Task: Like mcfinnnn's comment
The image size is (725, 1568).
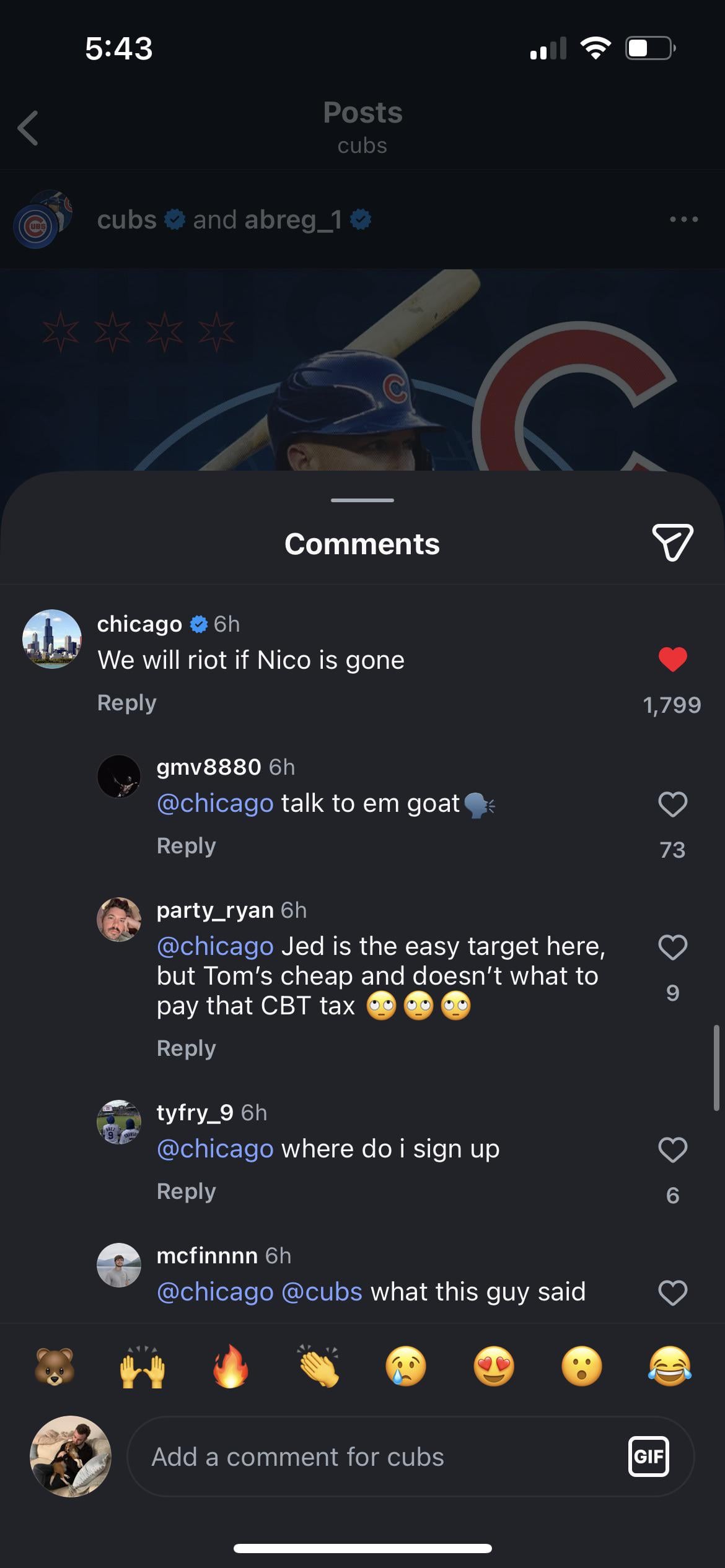Action: pyautogui.click(x=672, y=1293)
